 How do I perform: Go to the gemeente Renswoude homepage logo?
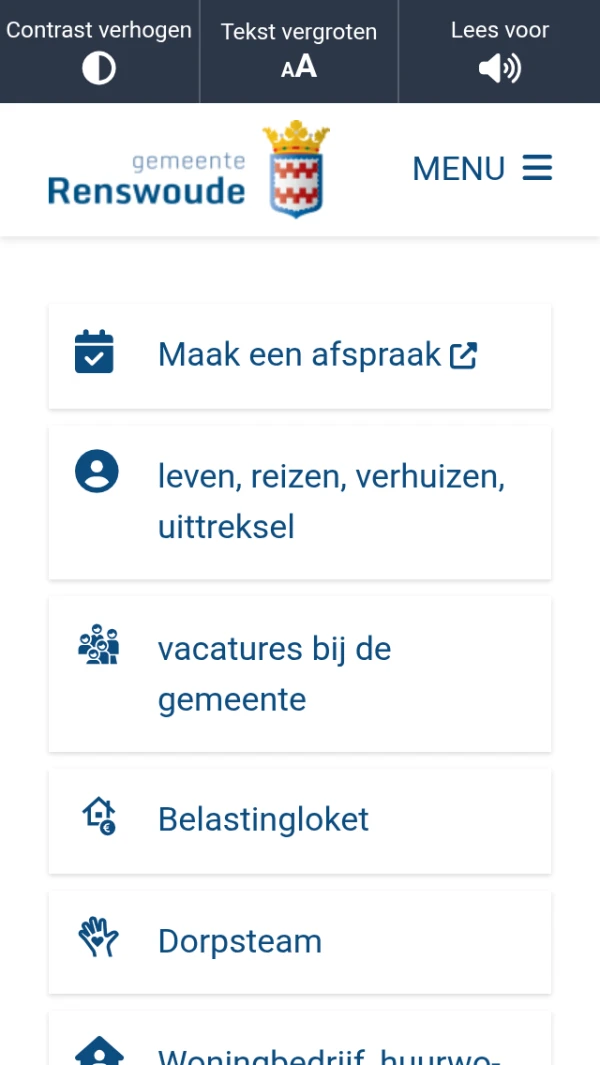pos(188,170)
